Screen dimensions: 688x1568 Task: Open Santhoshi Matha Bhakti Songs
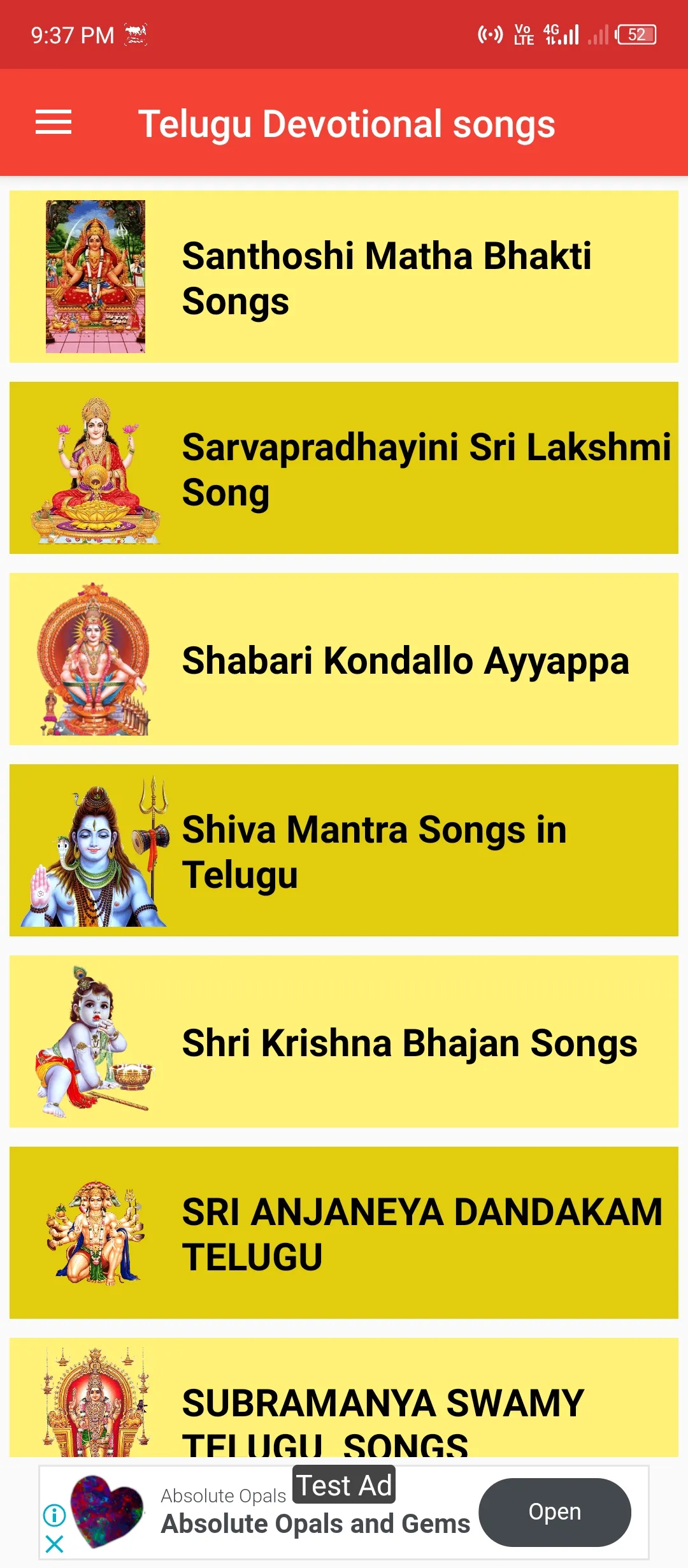[344, 277]
